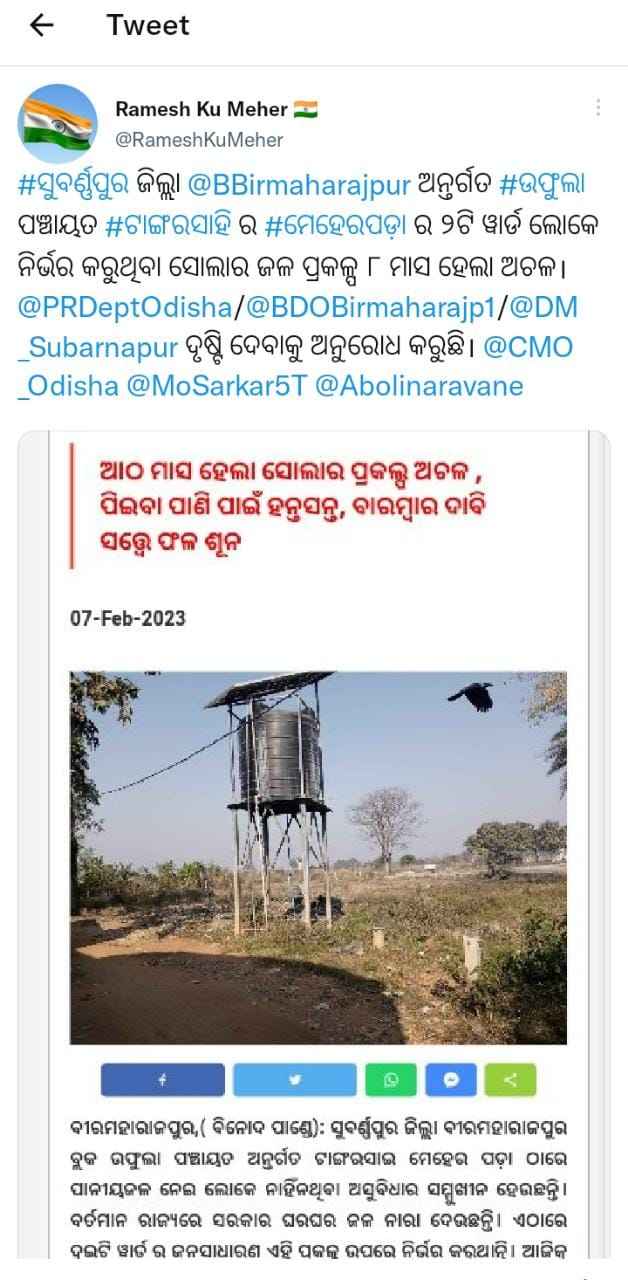Open Ramesh Ku Meher's profile picture
The image size is (628, 1280).
(58, 125)
